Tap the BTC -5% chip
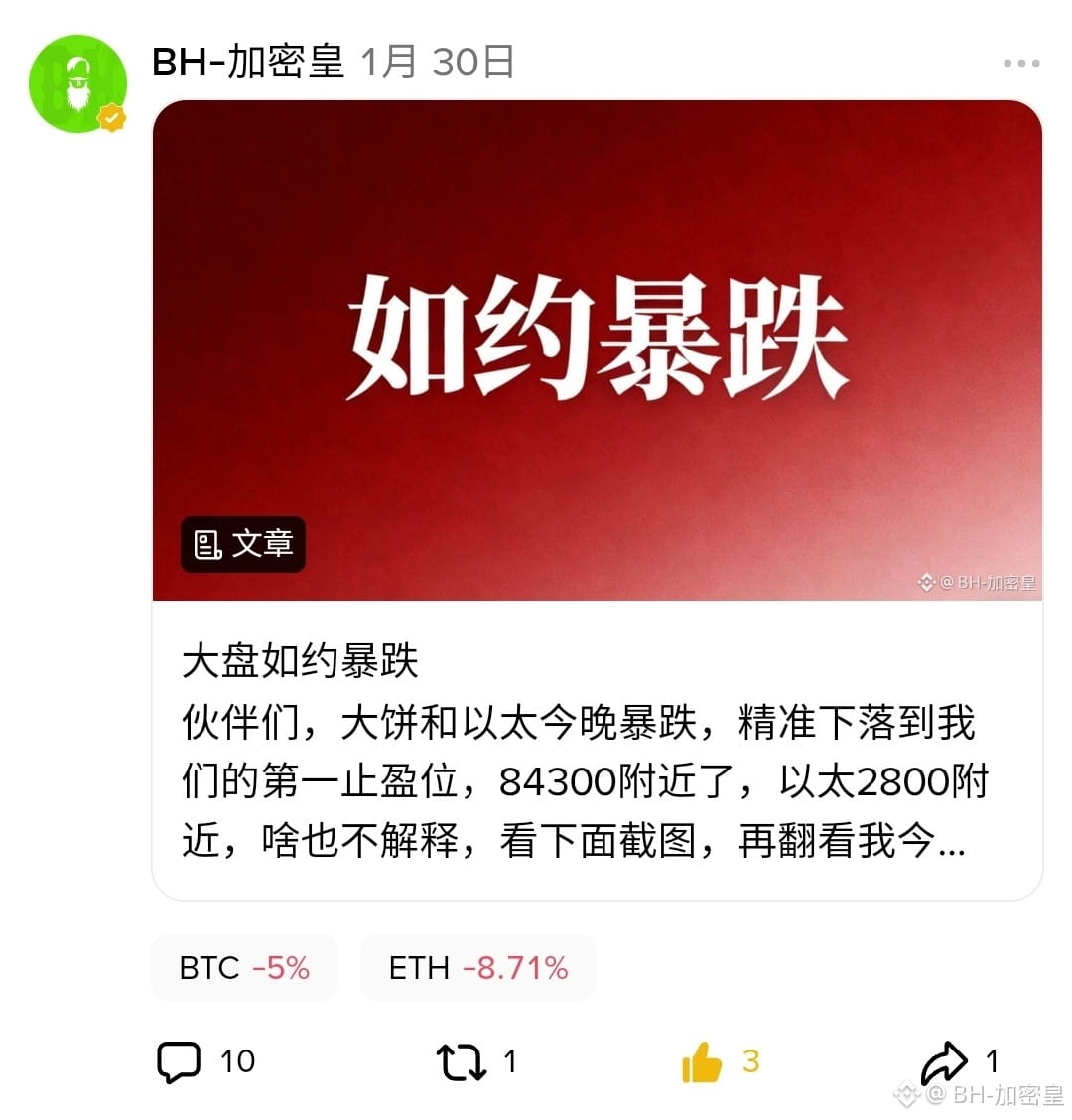The image size is (1072, 1120). pyautogui.click(x=244, y=967)
